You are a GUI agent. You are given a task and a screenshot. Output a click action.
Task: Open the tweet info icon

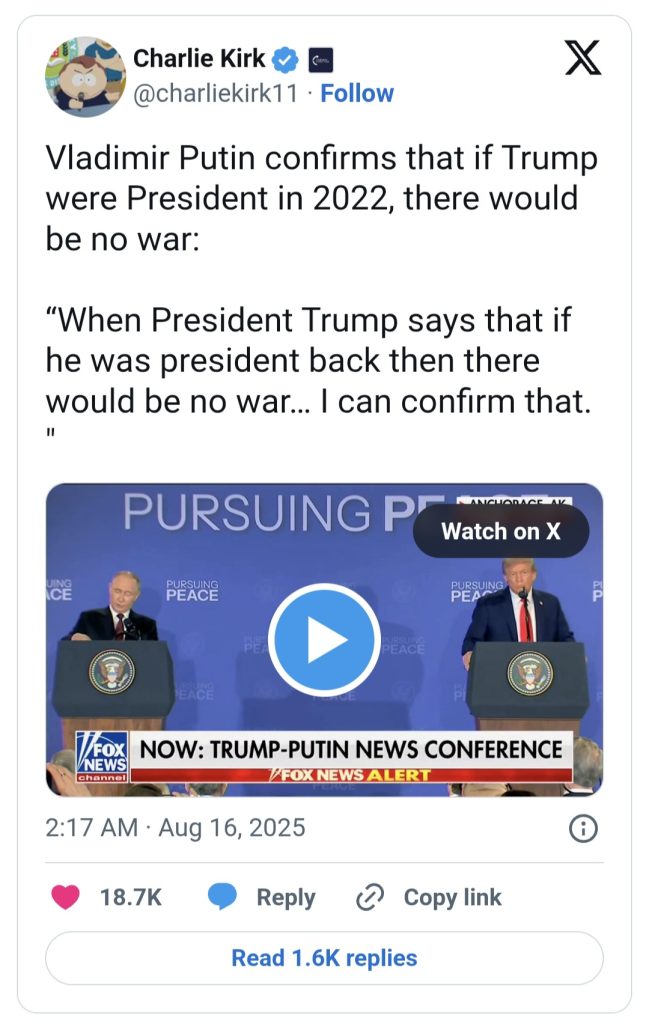[x=583, y=828]
